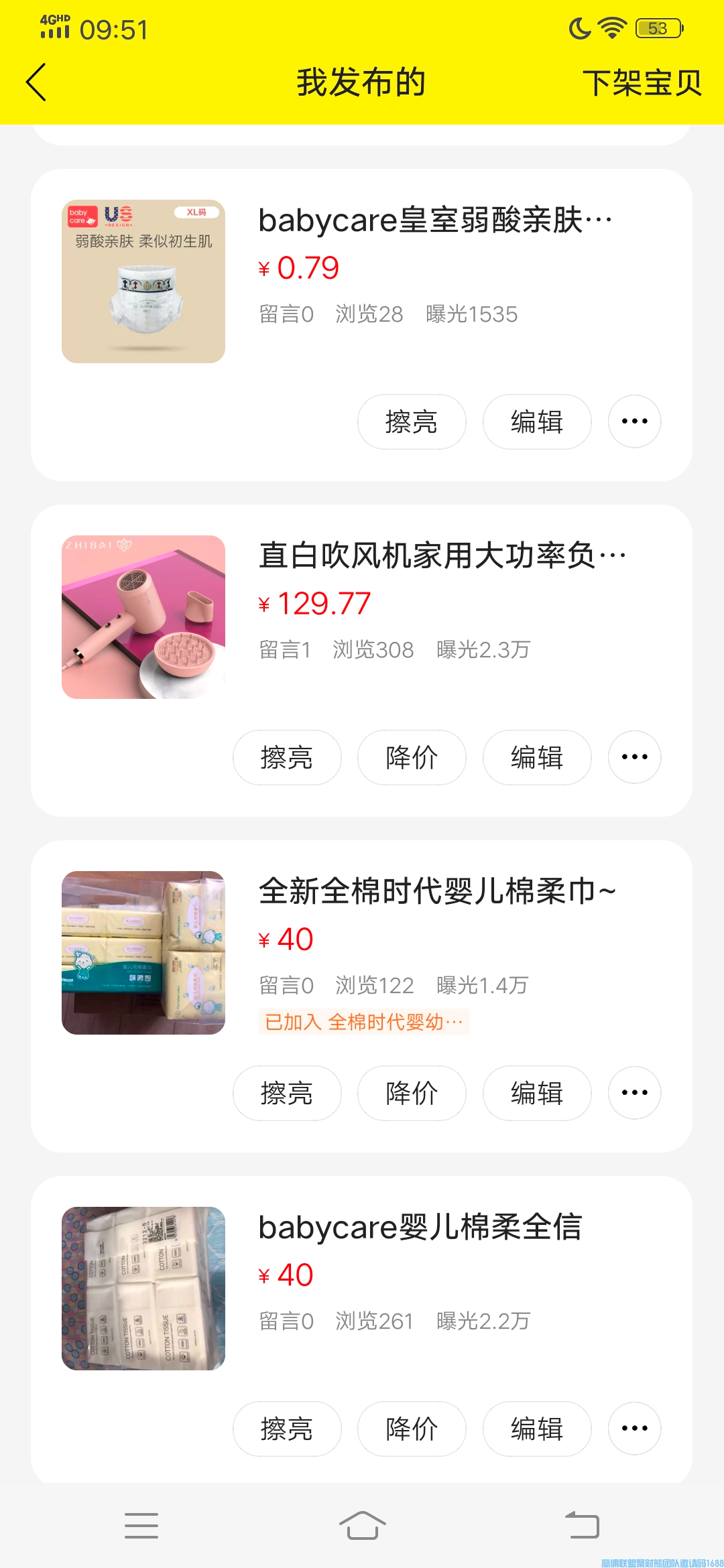The height and width of the screenshot is (1568, 724).
Task: Reduce price of babycare婴儿棉柔全信 listing
Action: click(x=411, y=1429)
